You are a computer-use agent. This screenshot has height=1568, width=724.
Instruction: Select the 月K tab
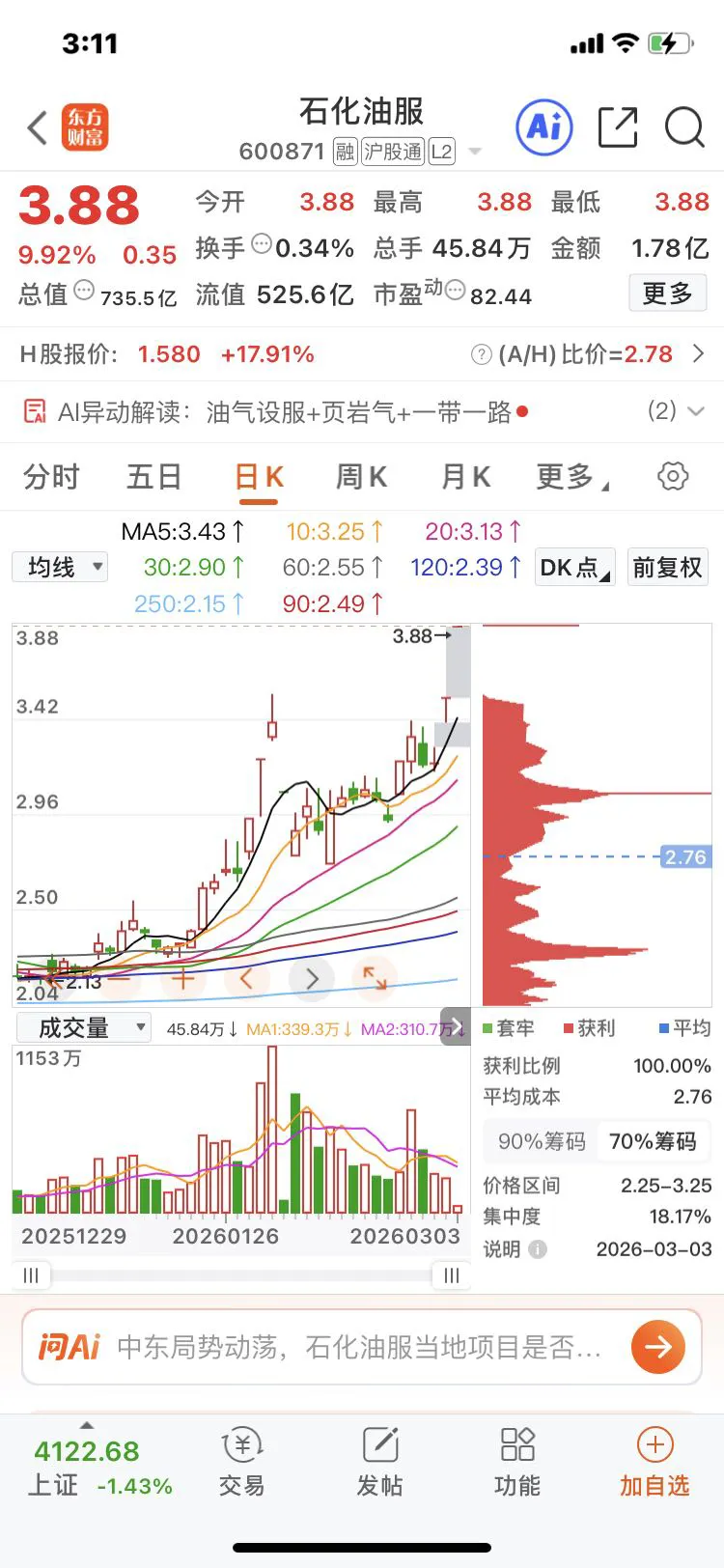465,477
